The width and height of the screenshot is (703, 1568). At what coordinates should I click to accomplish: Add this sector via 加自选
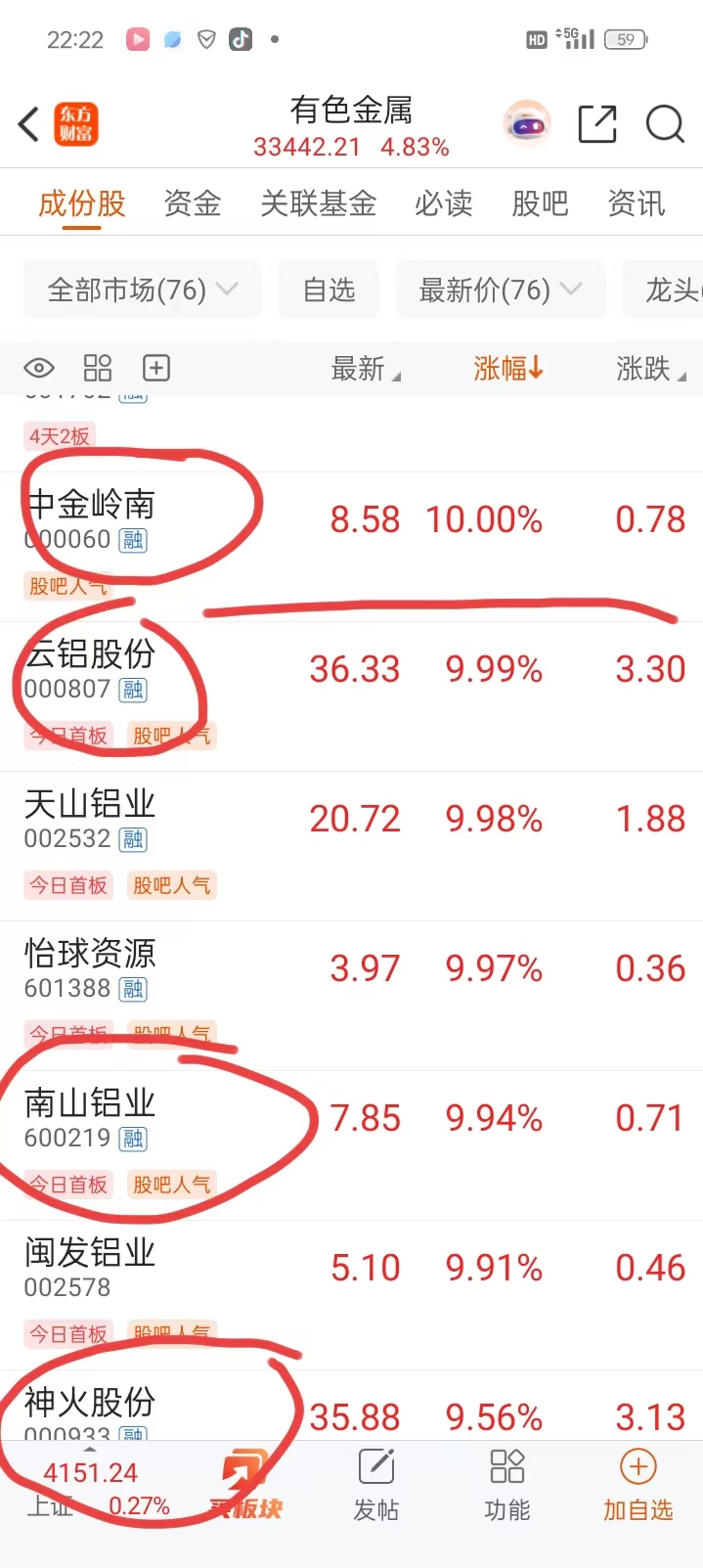pyautogui.click(x=637, y=1484)
